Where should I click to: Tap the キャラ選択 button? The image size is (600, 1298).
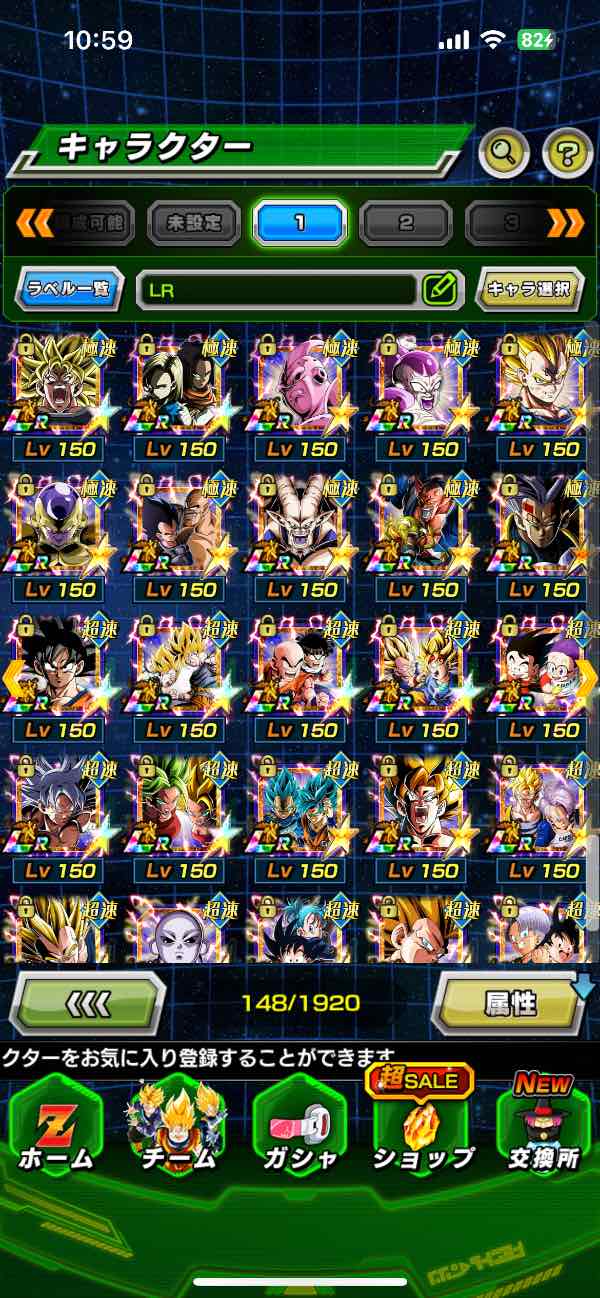528,290
